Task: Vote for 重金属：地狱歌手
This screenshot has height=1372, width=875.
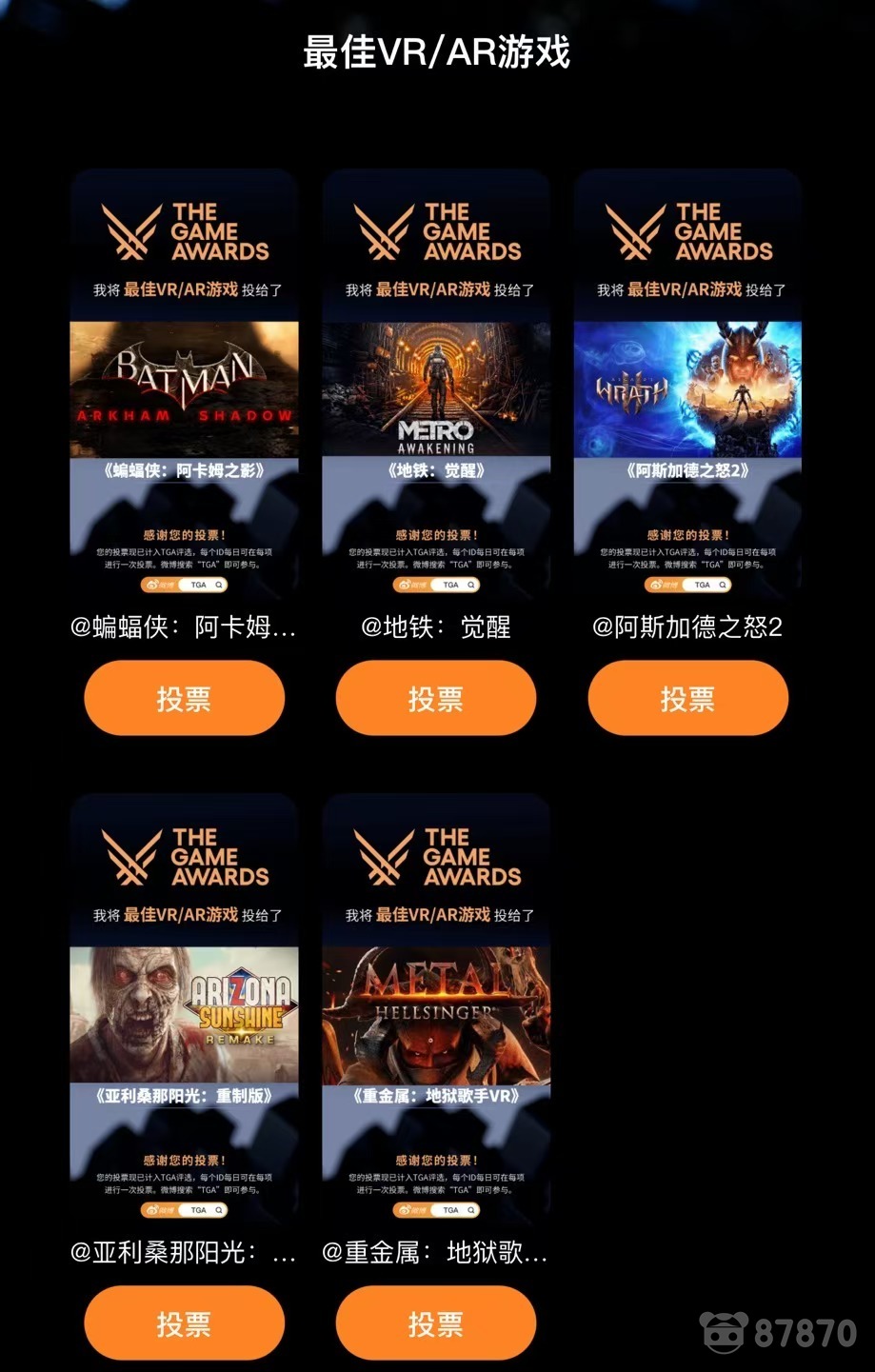Action: [x=436, y=1322]
